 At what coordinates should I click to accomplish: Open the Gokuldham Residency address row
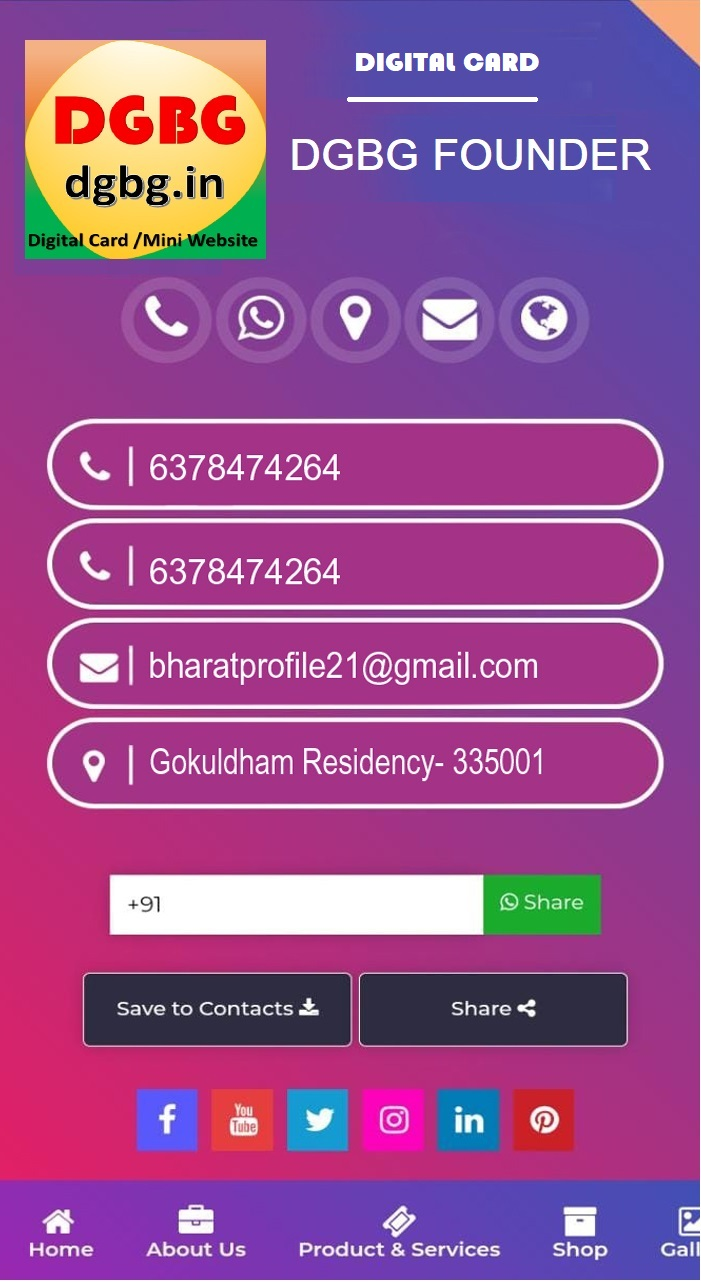pos(355,763)
